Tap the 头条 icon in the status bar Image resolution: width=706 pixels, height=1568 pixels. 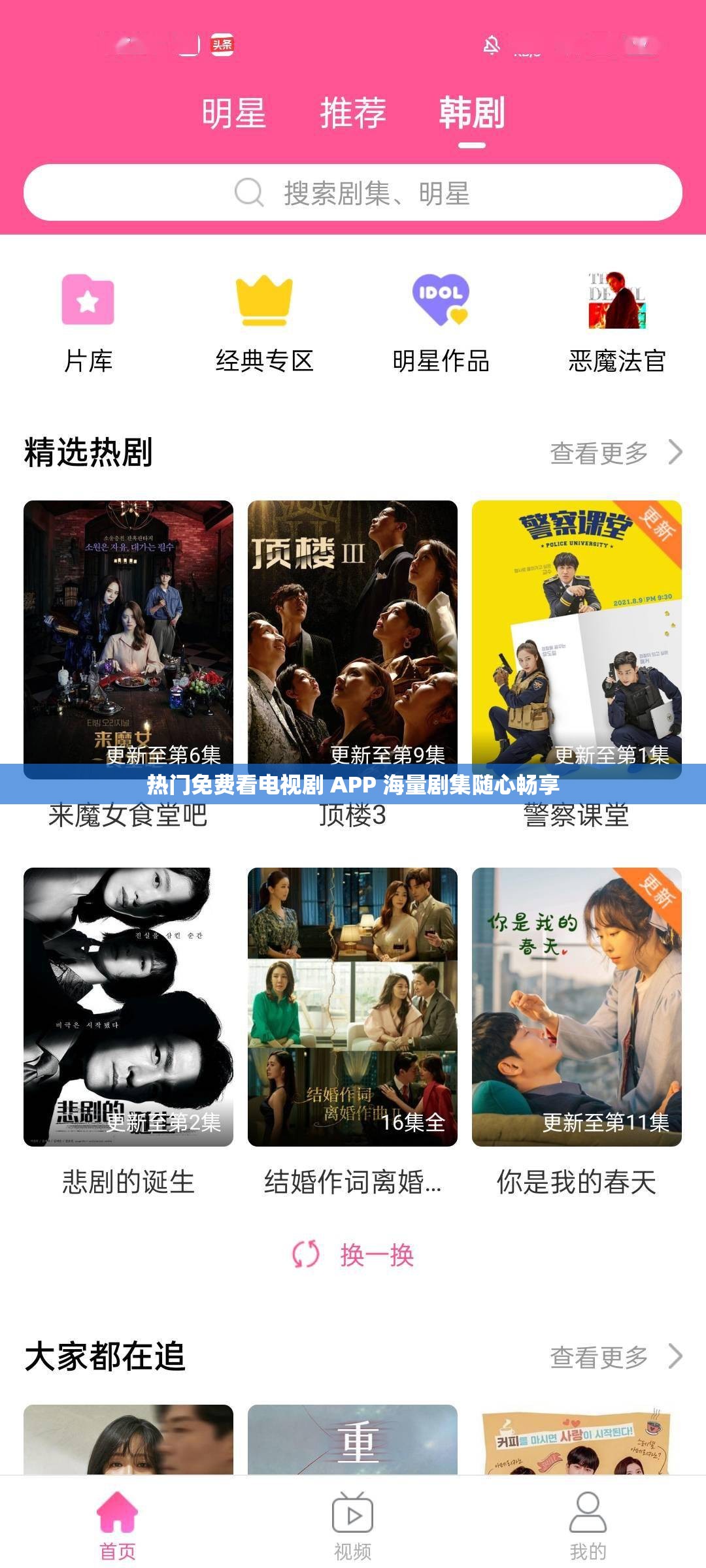pos(222,46)
